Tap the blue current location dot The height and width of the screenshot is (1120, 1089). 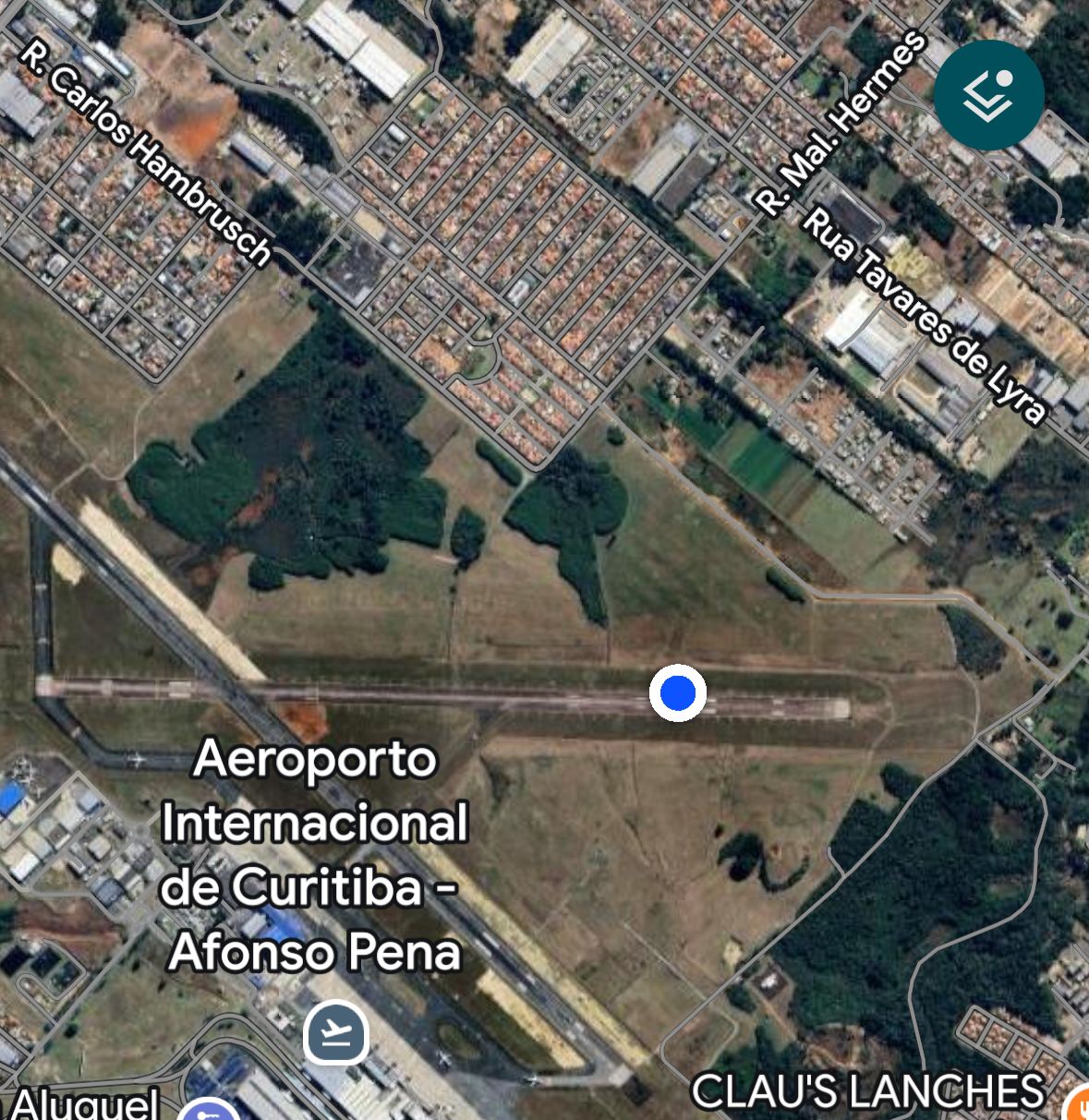[x=678, y=692]
